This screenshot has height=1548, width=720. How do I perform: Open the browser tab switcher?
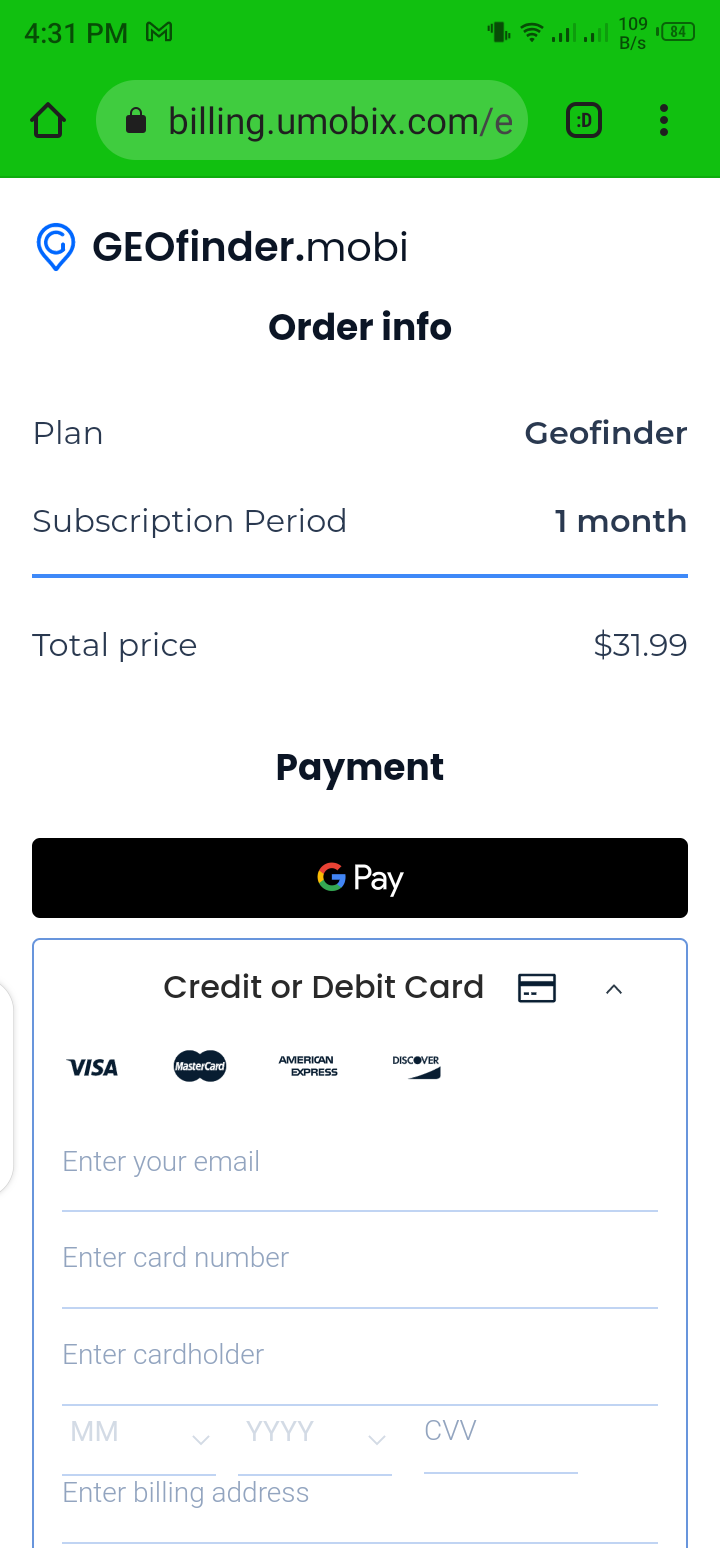584,122
